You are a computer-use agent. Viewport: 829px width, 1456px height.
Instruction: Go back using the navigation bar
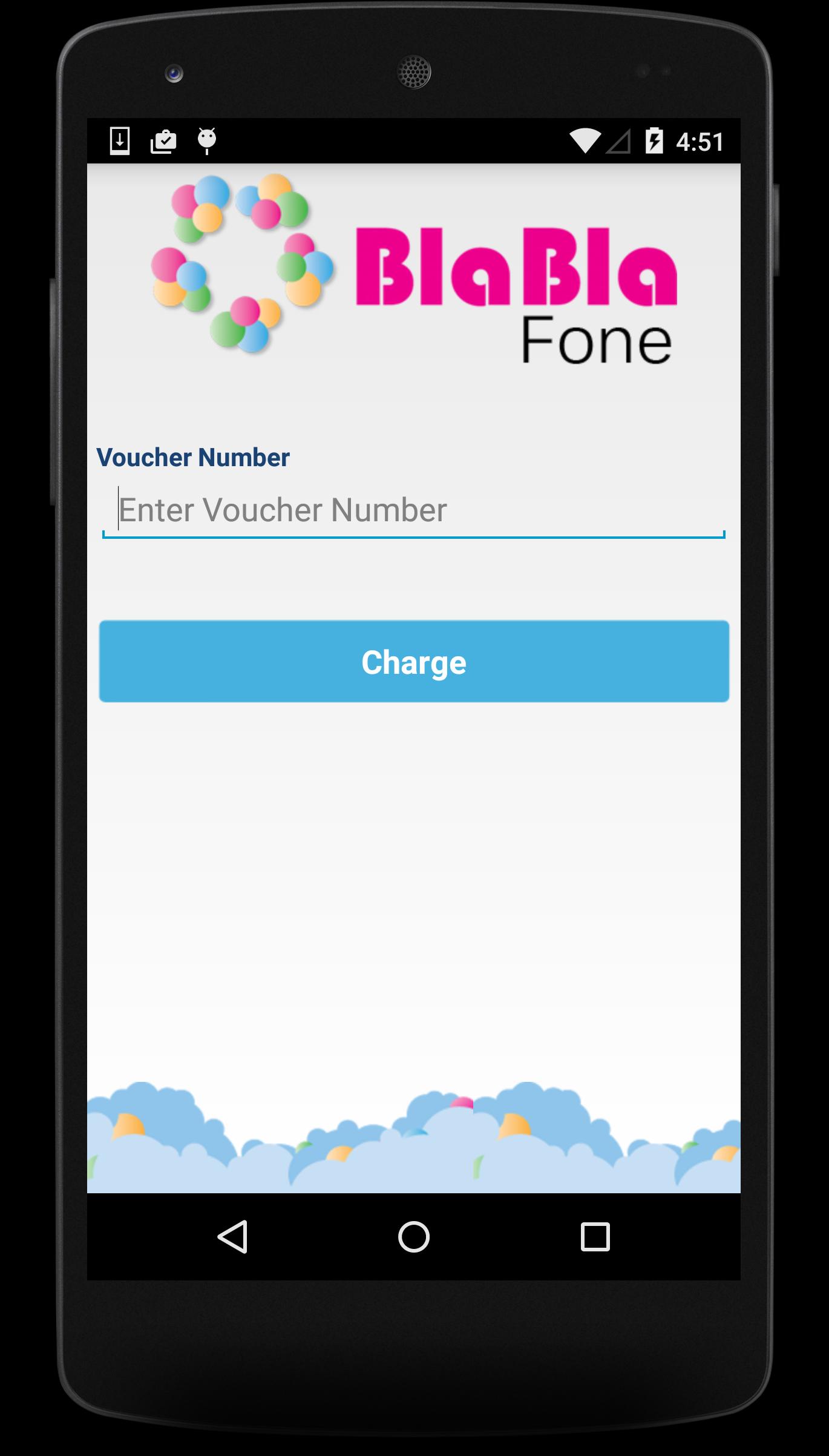pyautogui.click(x=233, y=1236)
